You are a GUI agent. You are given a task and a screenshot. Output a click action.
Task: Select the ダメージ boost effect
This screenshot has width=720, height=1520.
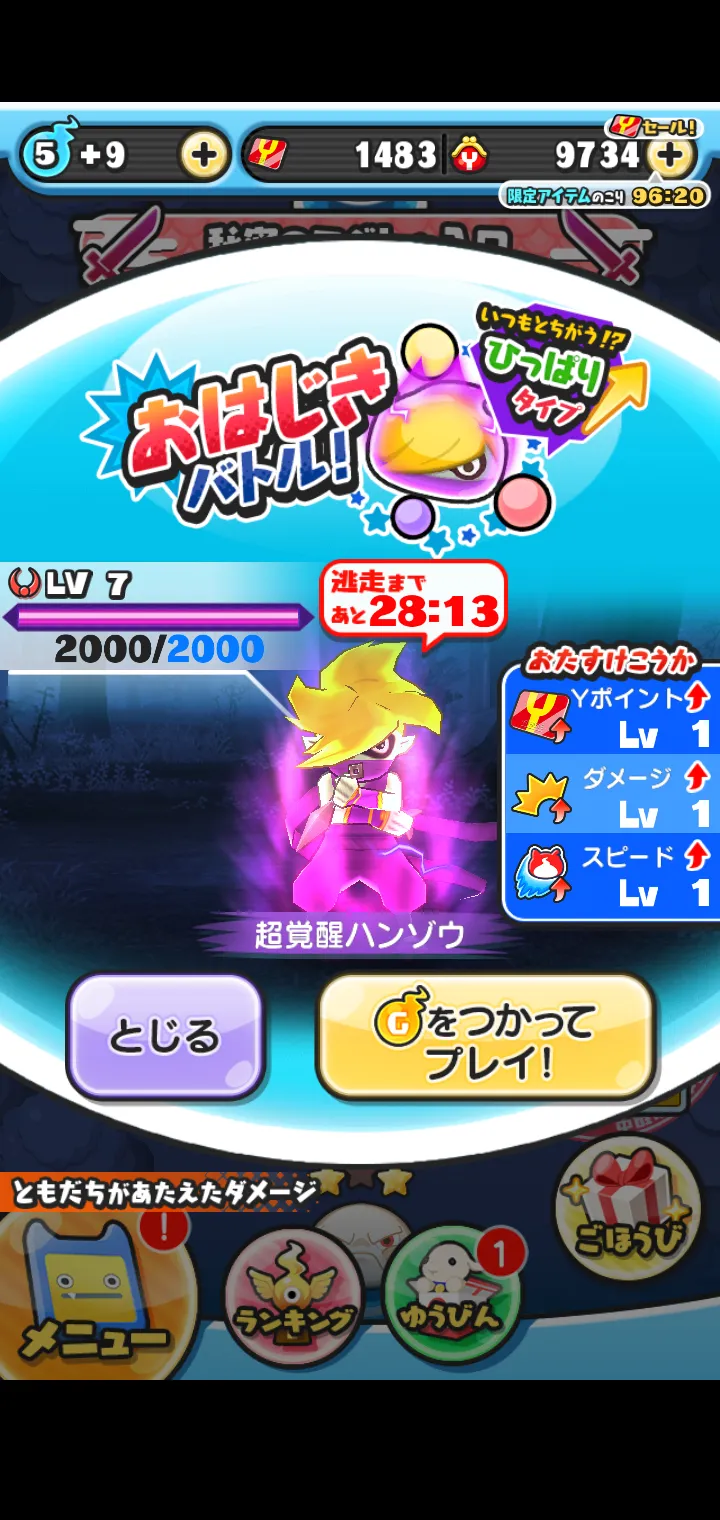pyautogui.click(x=610, y=795)
